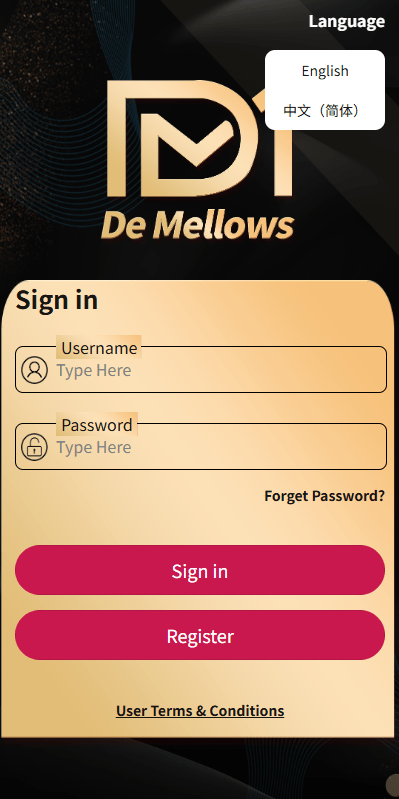Focus the Password input field
The width and height of the screenshot is (399, 799).
tap(201, 446)
